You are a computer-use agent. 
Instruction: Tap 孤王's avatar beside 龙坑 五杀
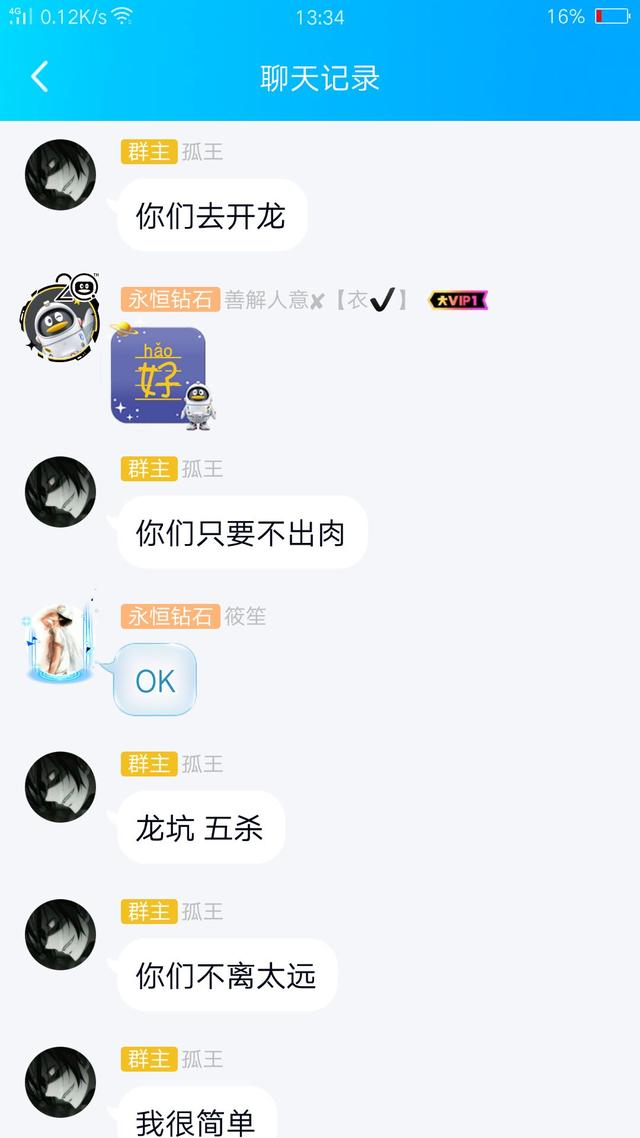click(60, 787)
